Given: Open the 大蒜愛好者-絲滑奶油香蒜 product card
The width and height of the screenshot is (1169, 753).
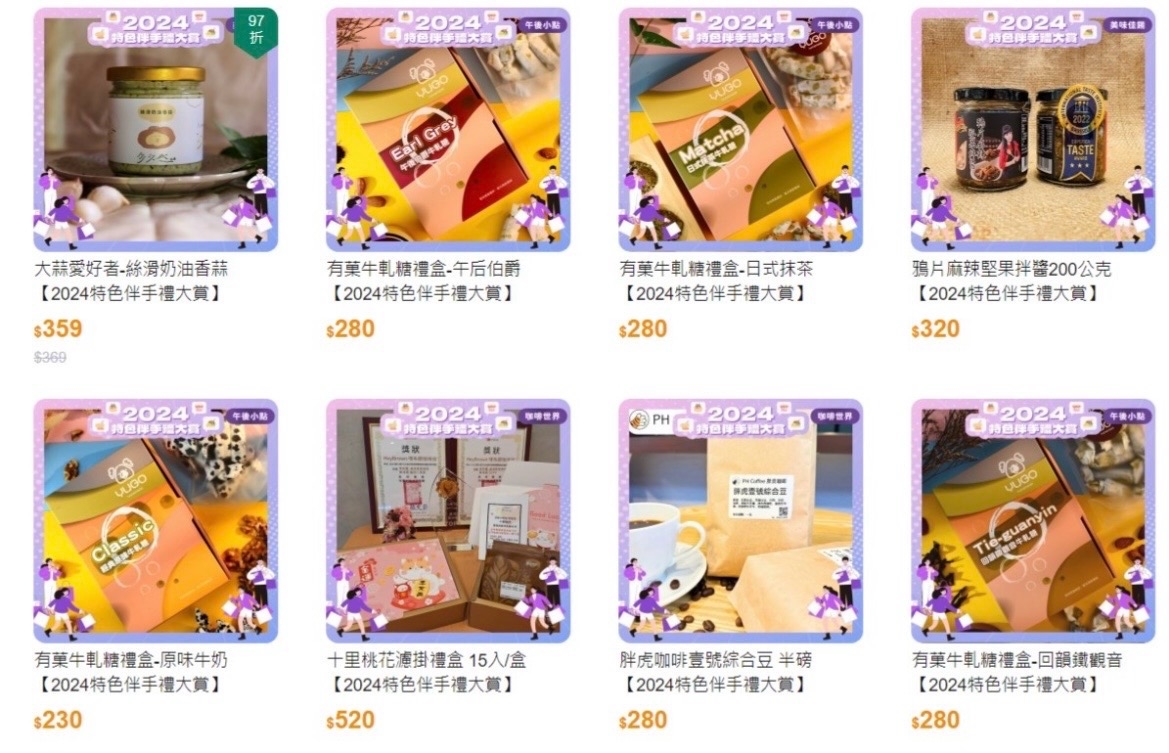Looking at the screenshot, I should (156, 130).
